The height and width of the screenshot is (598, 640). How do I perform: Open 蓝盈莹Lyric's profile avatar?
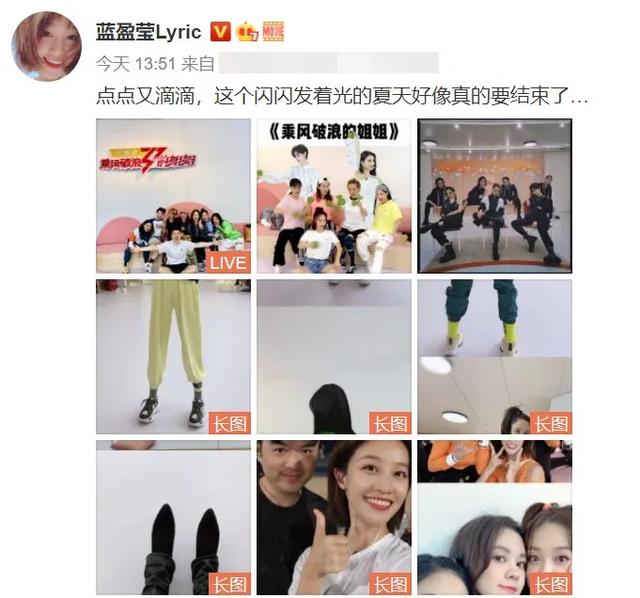(x=46, y=46)
